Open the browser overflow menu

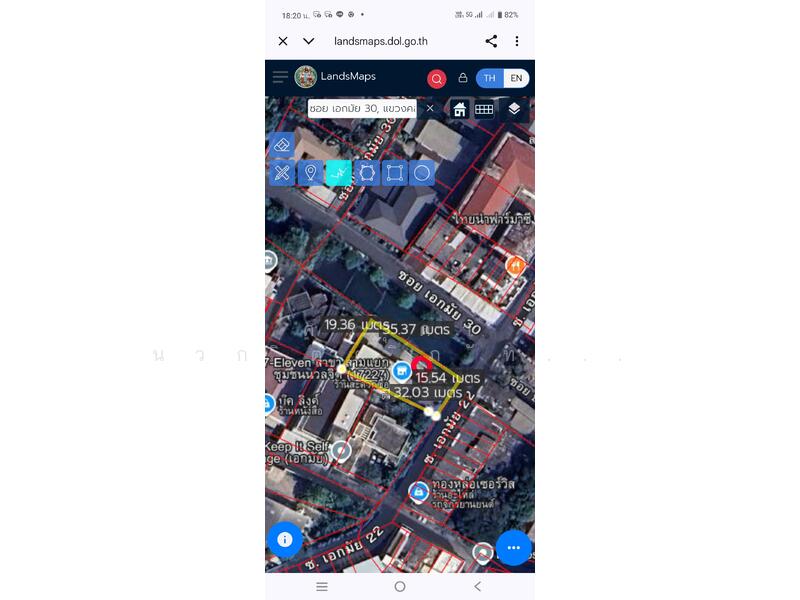[517, 41]
